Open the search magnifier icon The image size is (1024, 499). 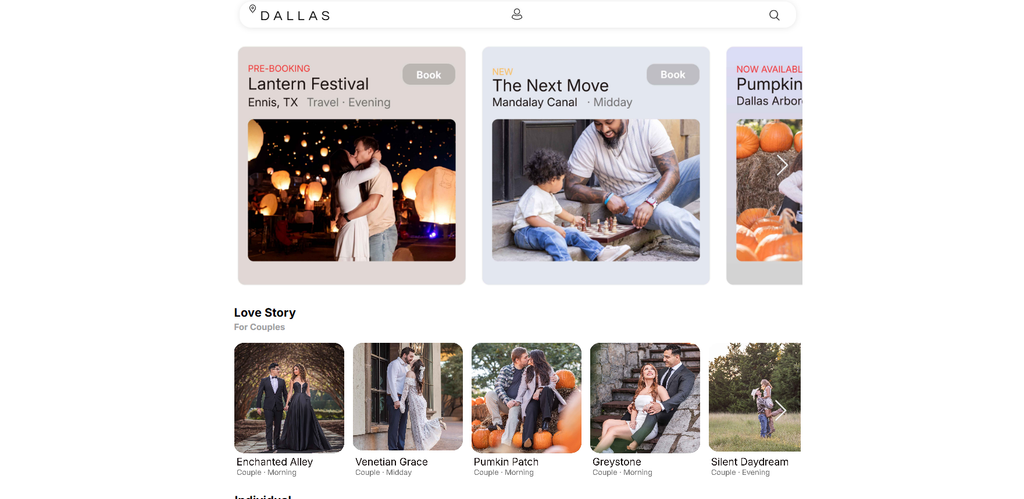(774, 15)
